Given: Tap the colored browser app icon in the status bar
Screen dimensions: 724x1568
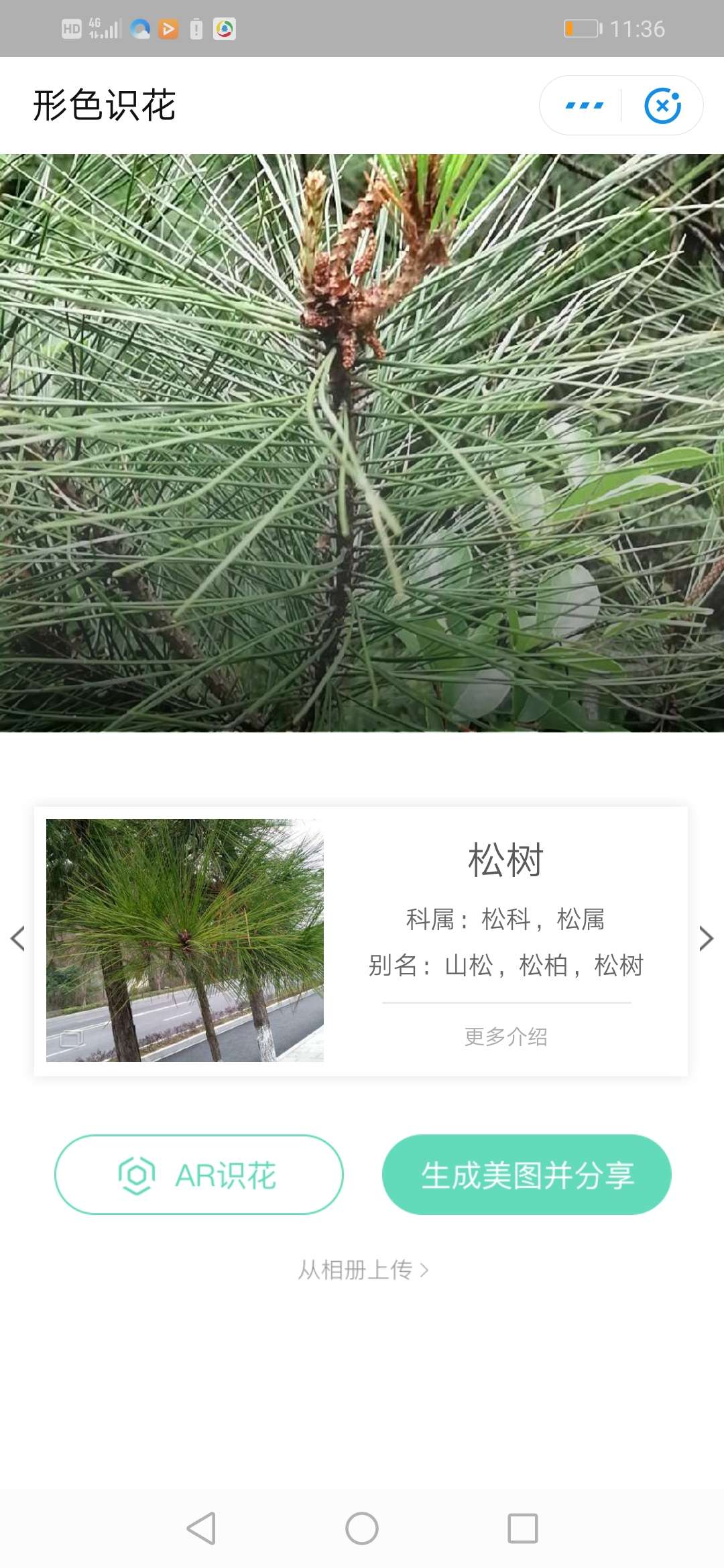Looking at the screenshot, I should (226, 27).
